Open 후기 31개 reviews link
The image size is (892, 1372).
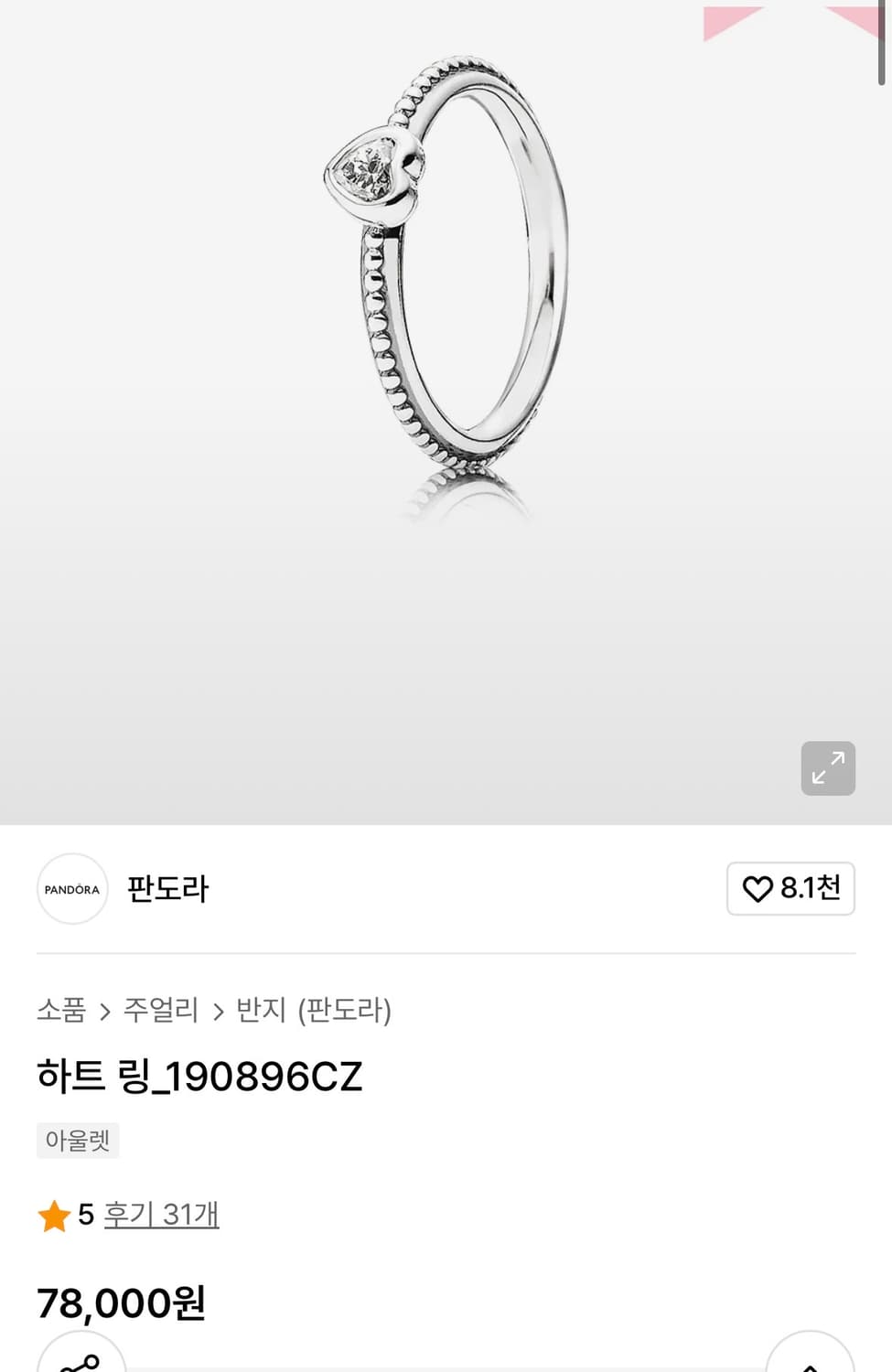point(161,1214)
